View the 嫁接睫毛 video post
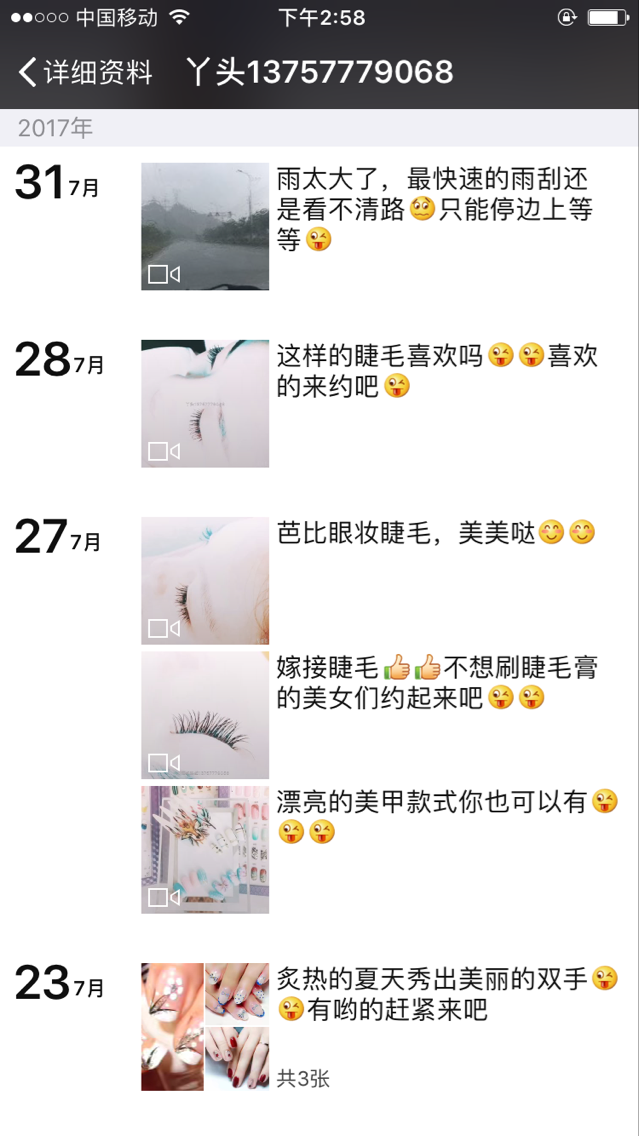The width and height of the screenshot is (639, 1136). click(205, 715)
